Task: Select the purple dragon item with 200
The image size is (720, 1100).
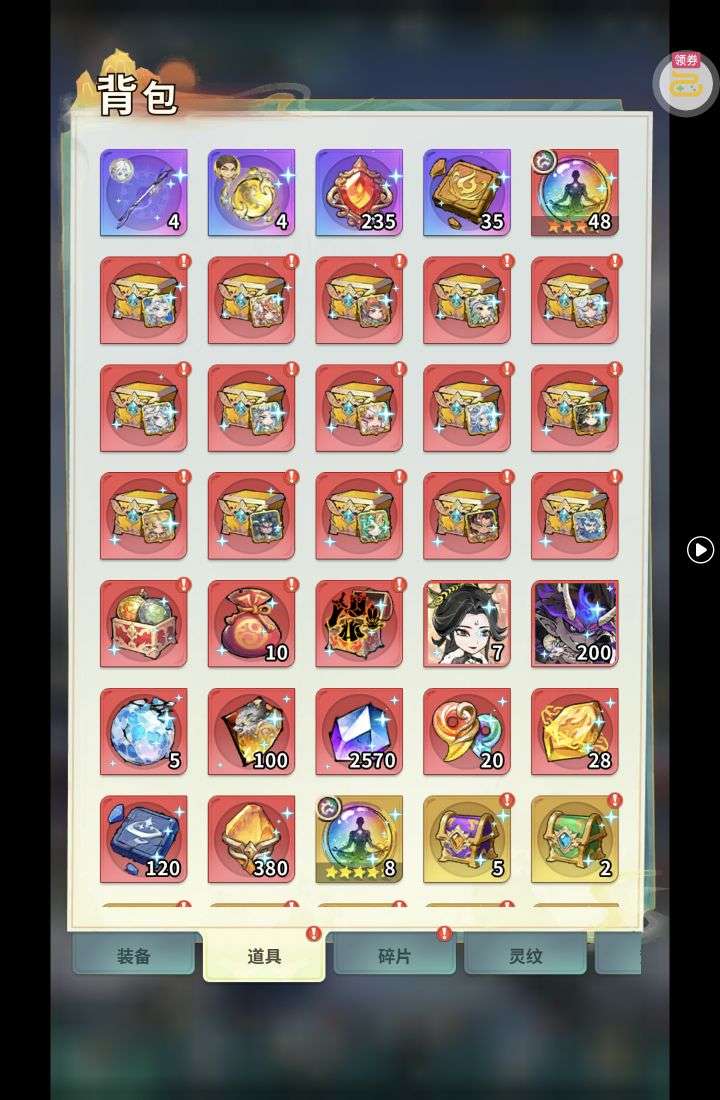Action: [575, 624]
